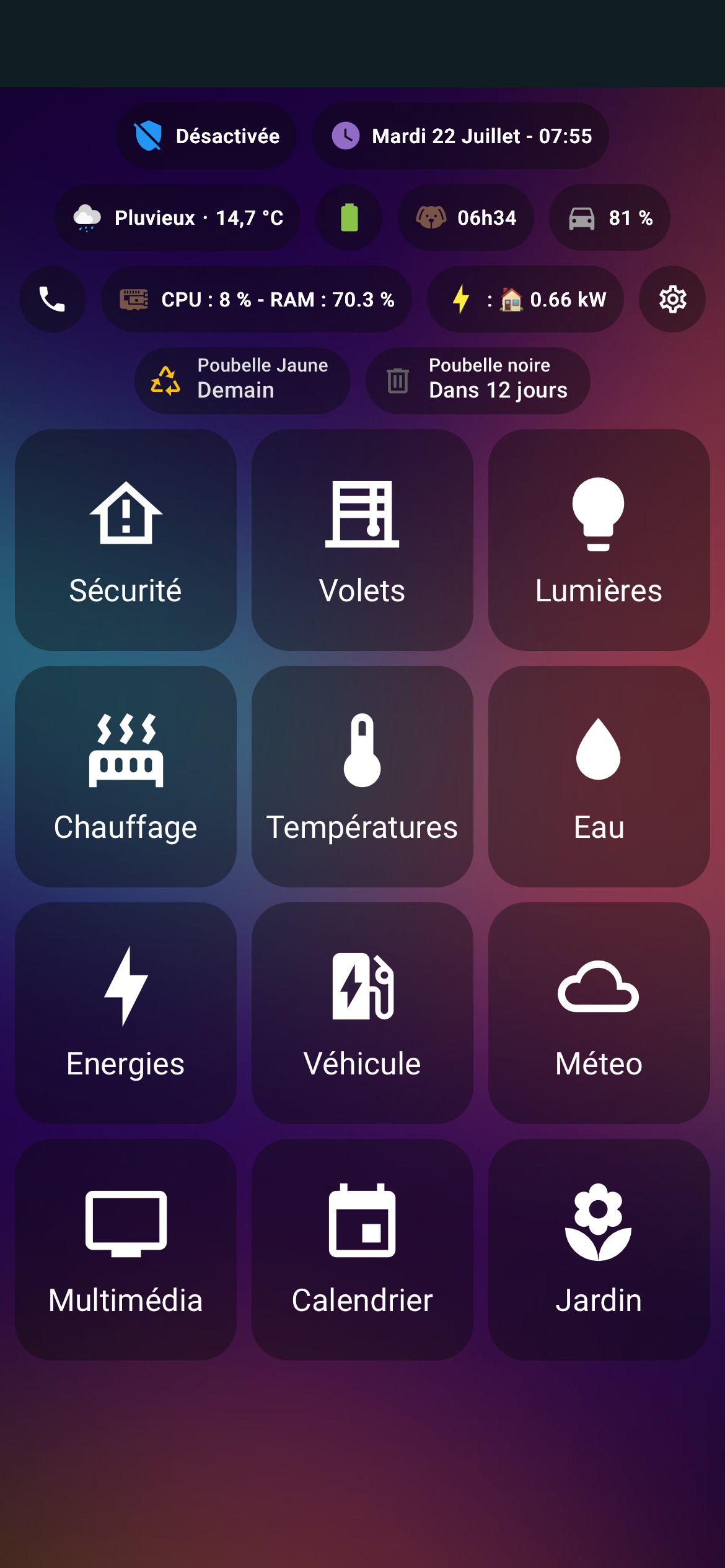Viewport: 725px width, 1568px height.
Task: Open the Méteo tile
Action: click(599, 1013)
